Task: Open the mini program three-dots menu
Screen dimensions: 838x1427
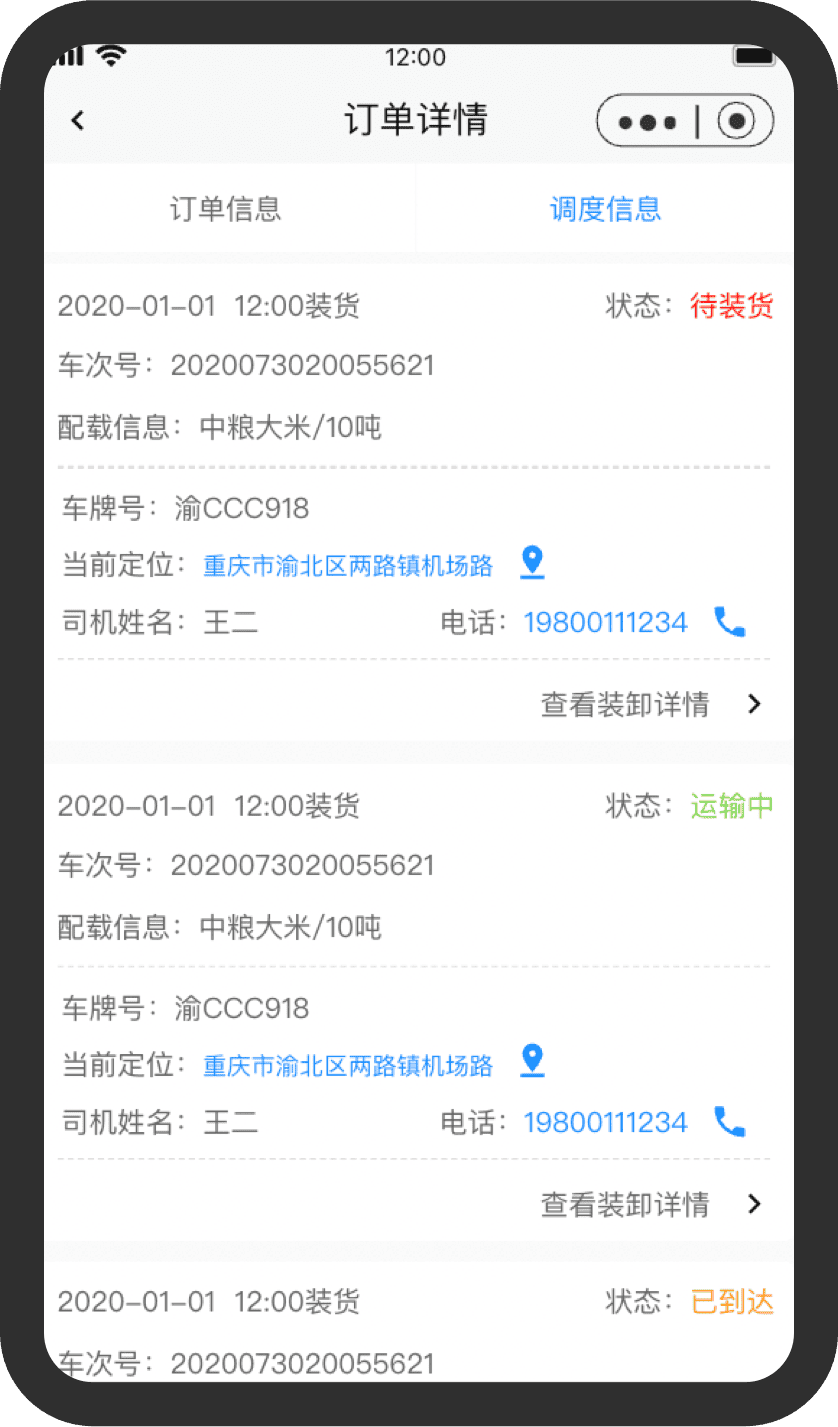Action: pos(648,122)
